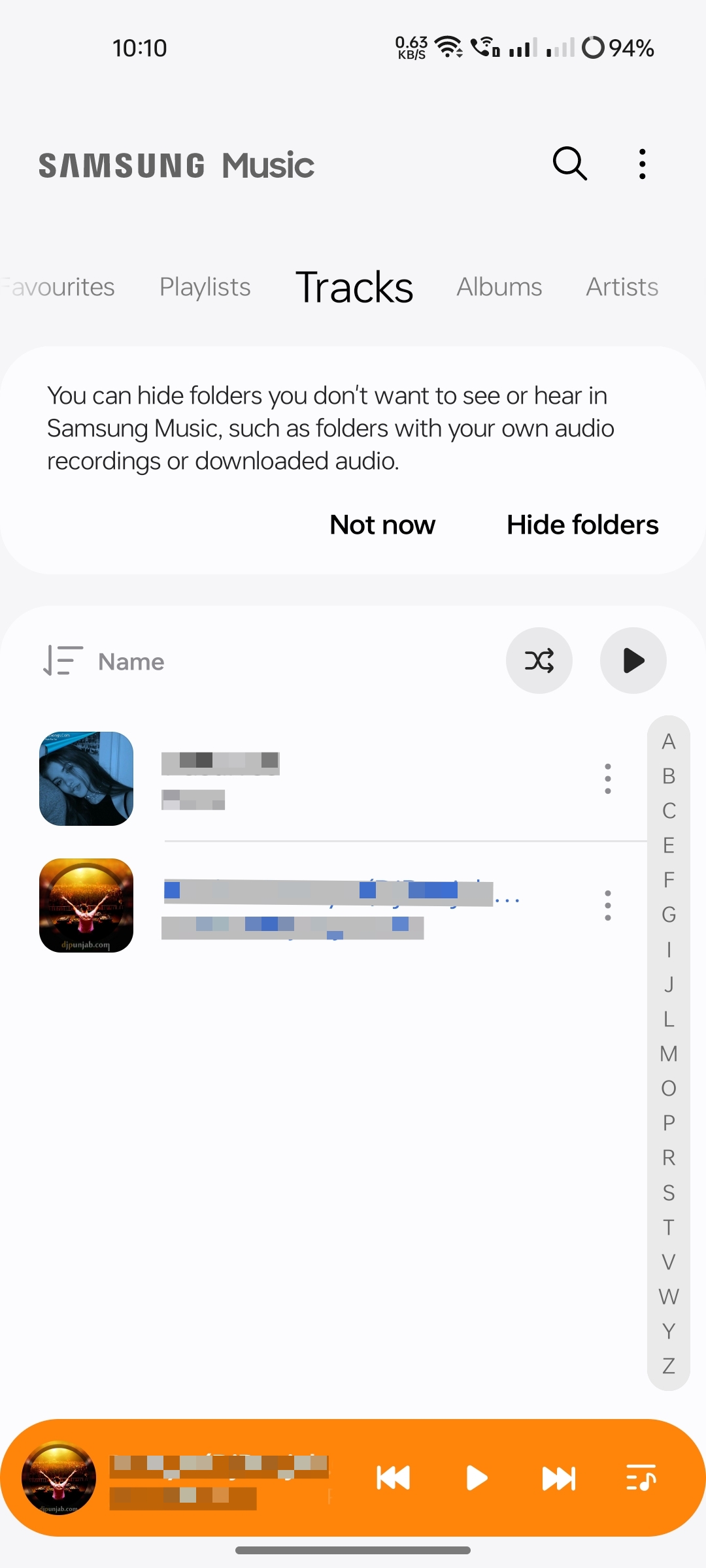706x1568 pixels.
Task: Skip to next track in mini player
Action: coord(559,1478)
